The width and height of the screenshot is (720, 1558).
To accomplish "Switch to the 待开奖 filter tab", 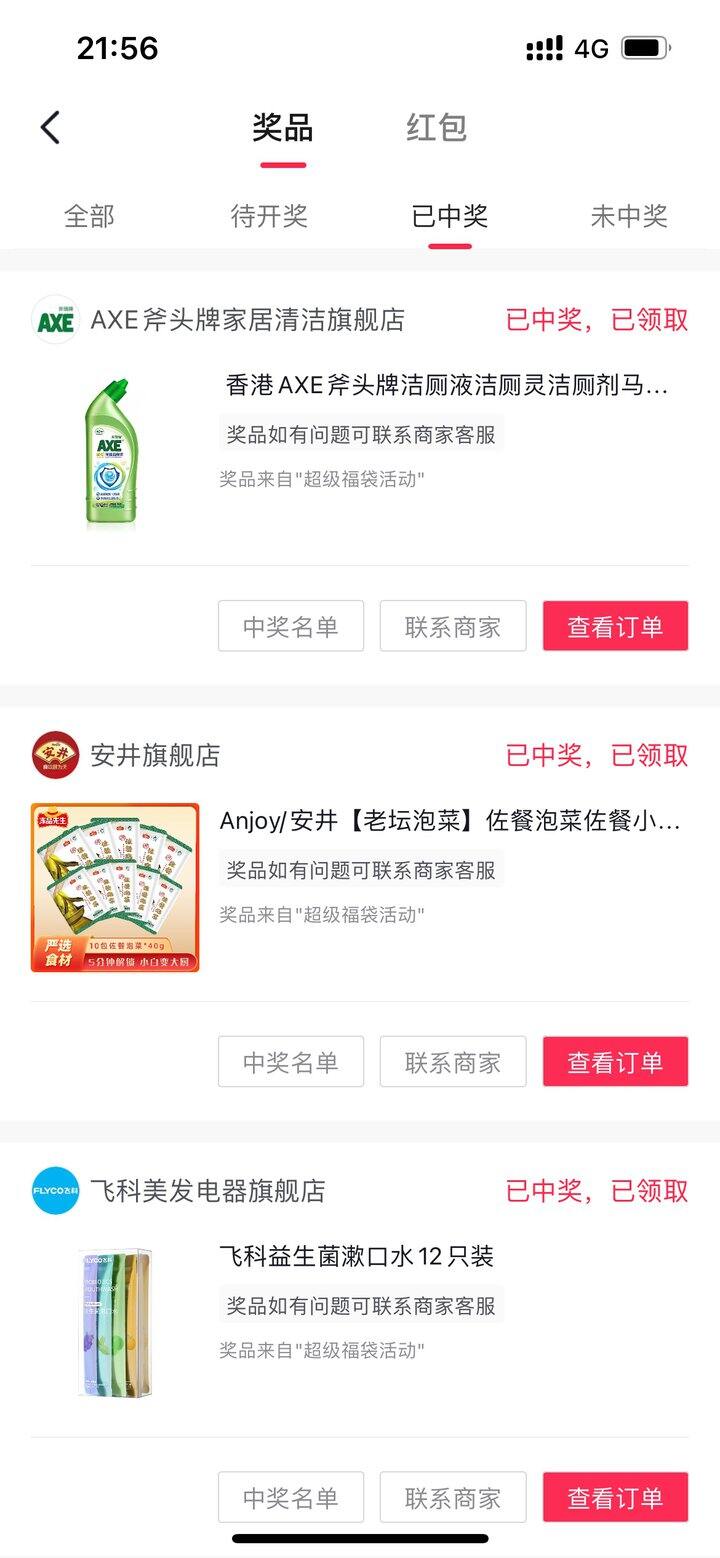I will 269,216.
